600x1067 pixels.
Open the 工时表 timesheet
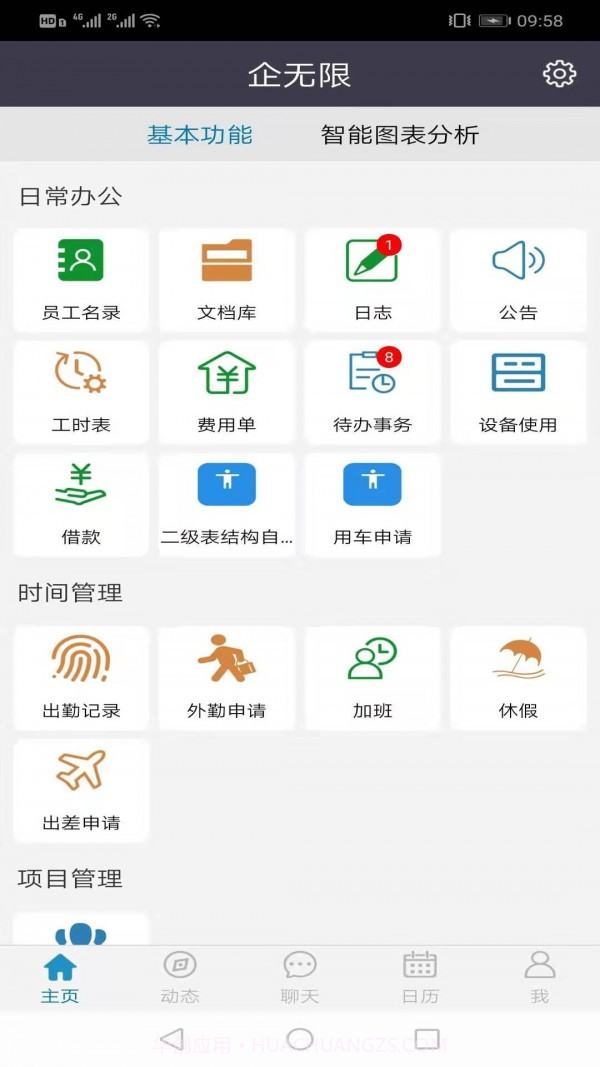tap(81, 392)
